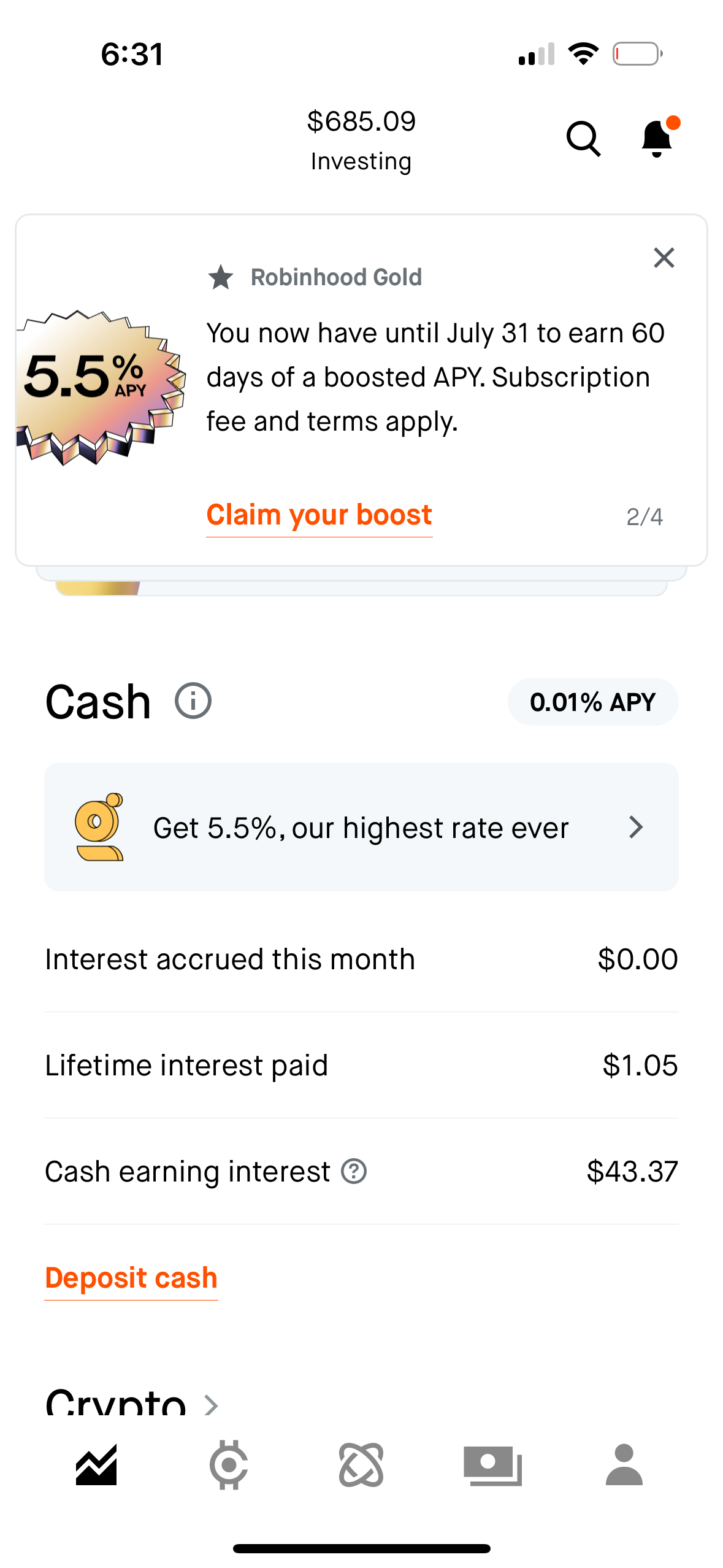Open the 0.01% APY badge

(593, 702)
